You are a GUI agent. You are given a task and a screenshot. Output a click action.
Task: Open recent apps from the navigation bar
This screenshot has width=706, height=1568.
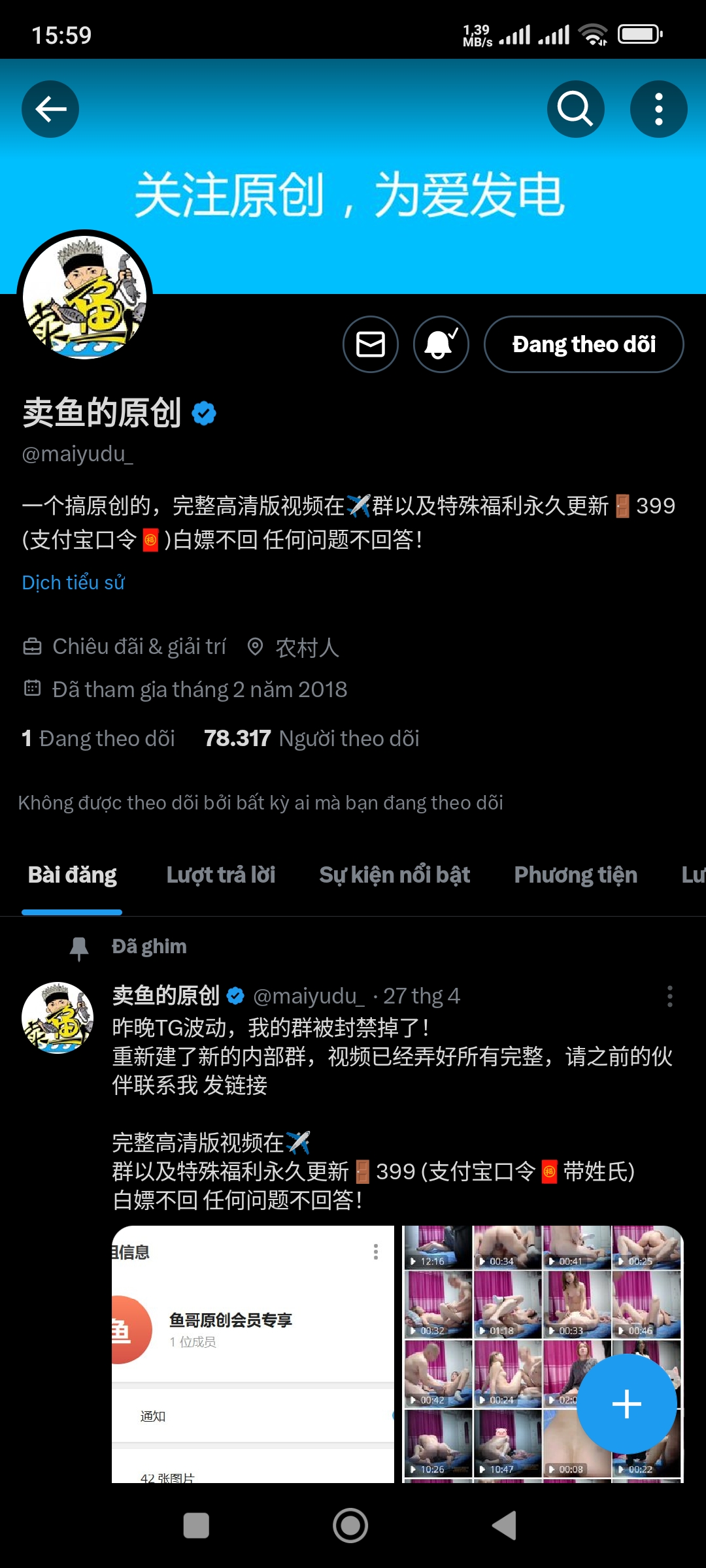click(x=196, y=1526)
